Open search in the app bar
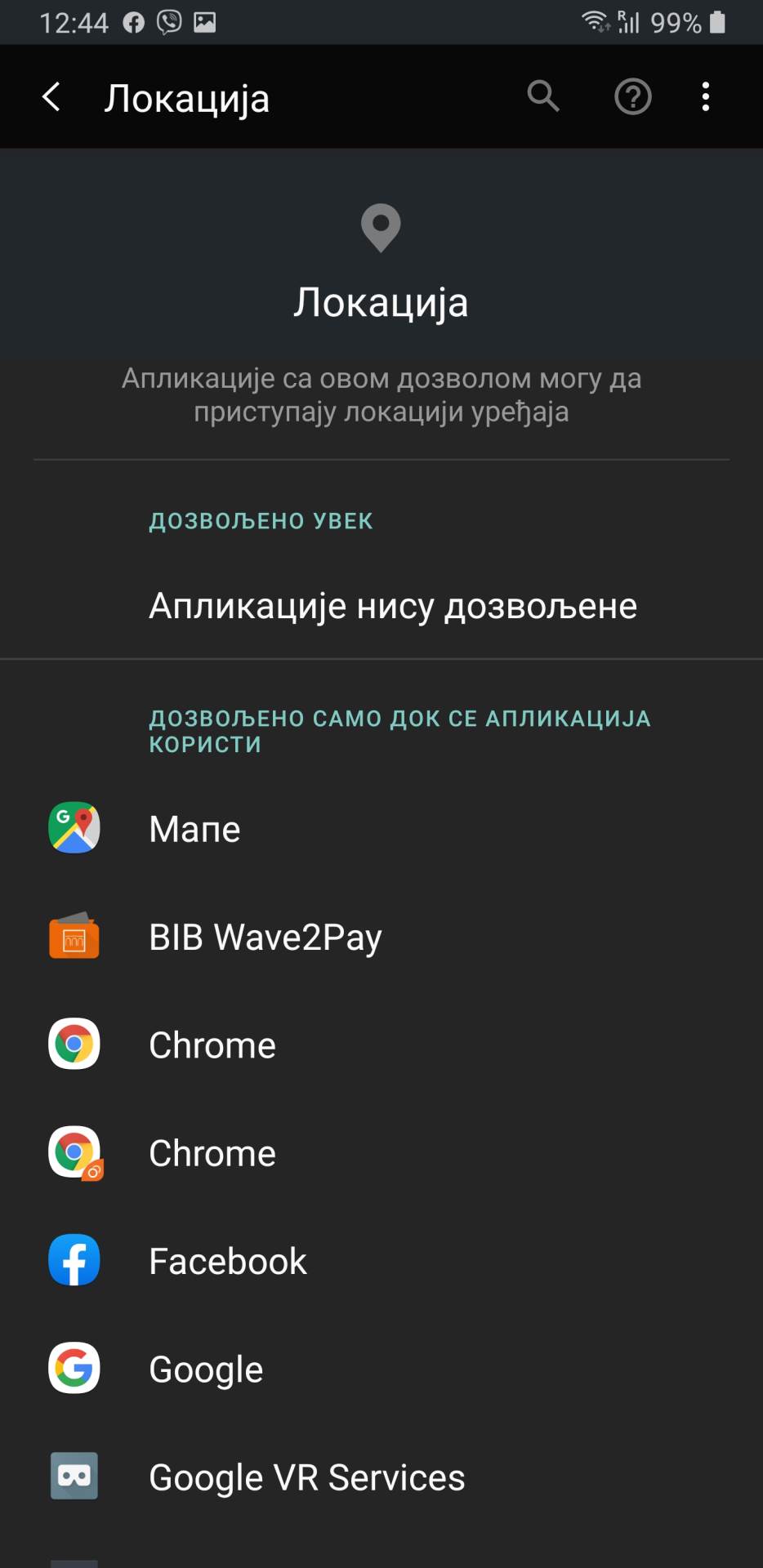This screenshot has width=763, height=1568. click(x=542, y=97)
